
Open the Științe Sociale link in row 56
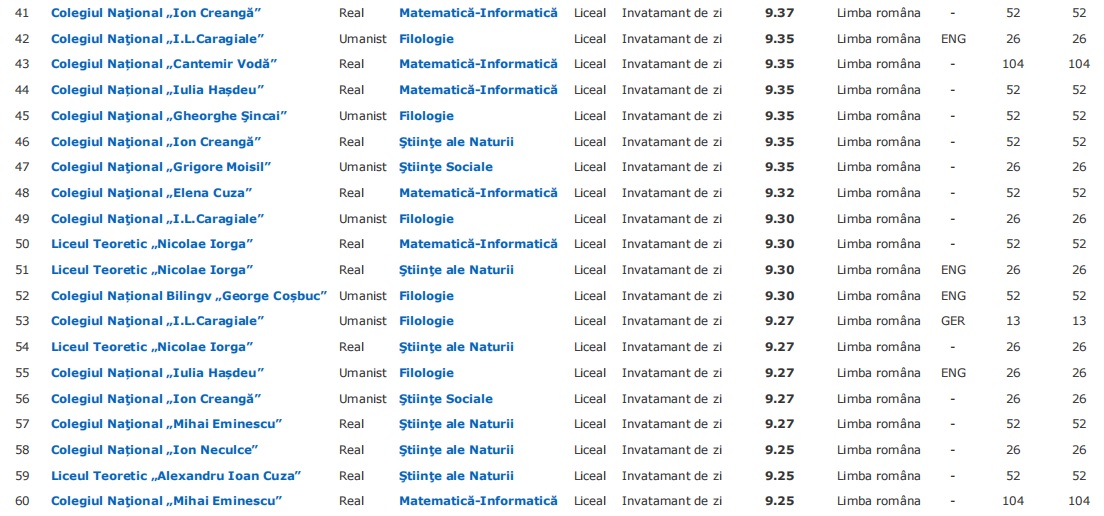tap(446, 398)
